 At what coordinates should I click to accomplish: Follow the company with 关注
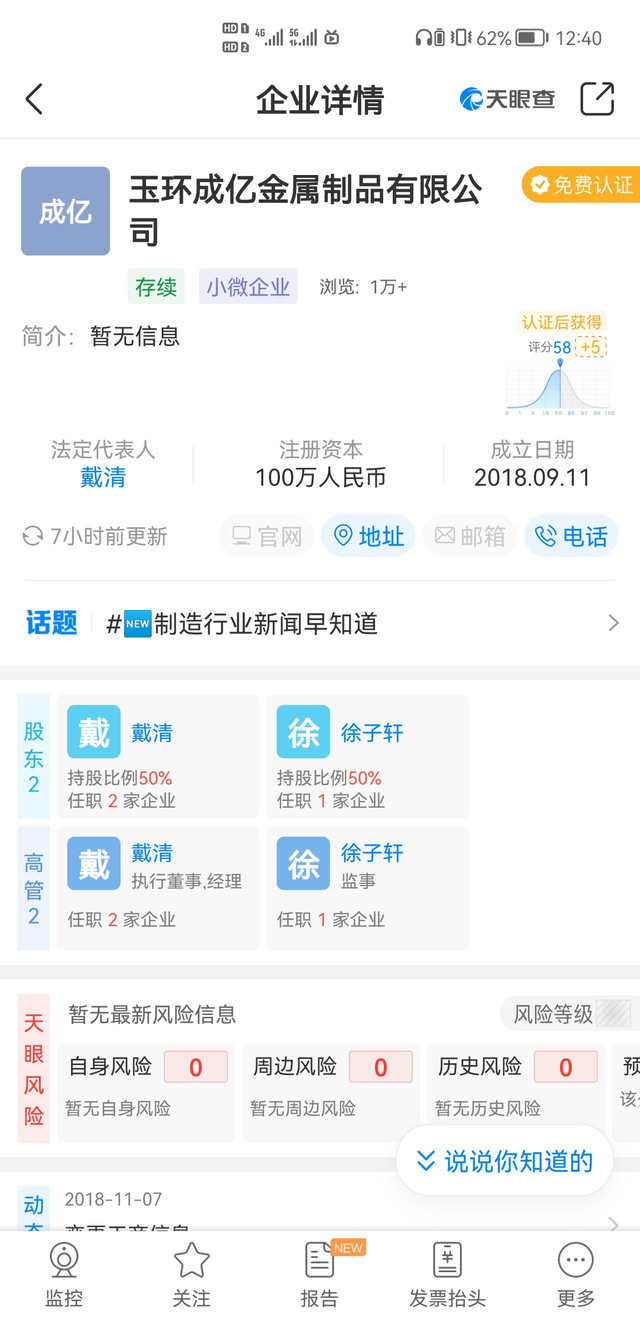pos(191,1275)
